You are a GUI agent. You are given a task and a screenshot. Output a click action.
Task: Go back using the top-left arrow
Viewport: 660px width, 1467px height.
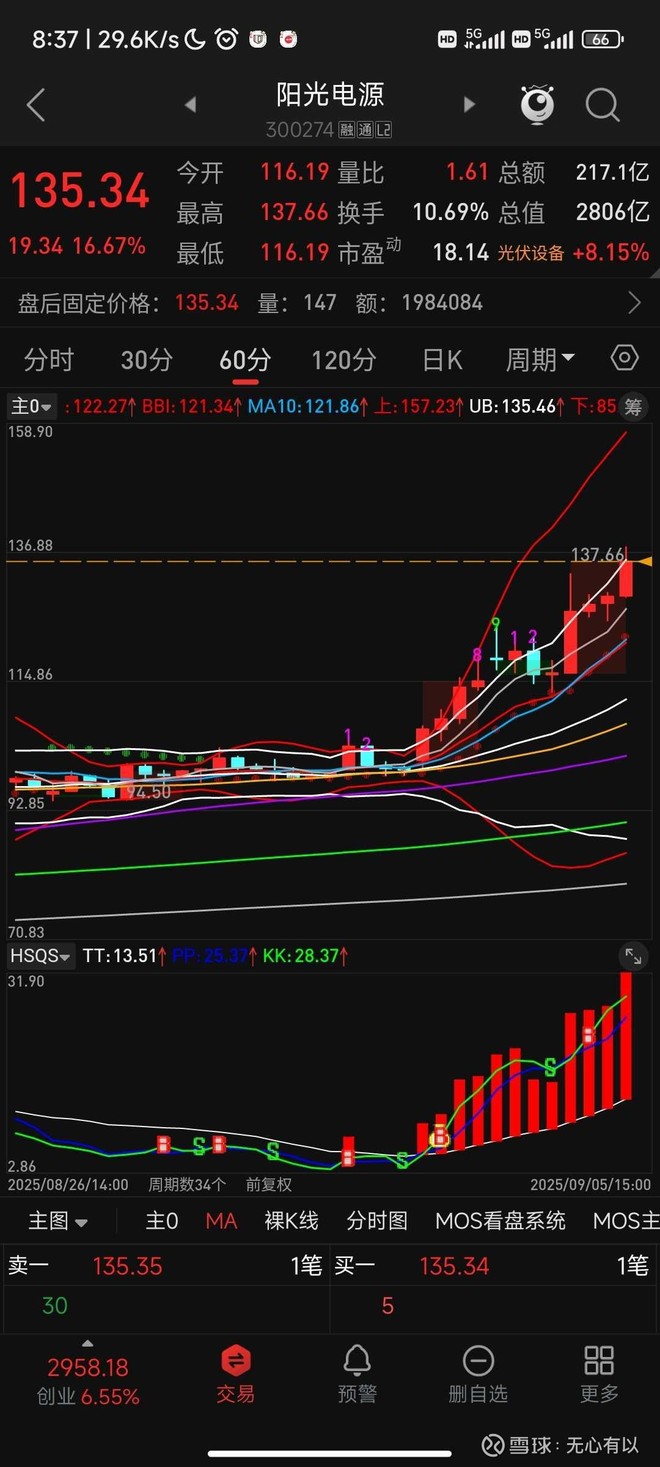pyautogui.click(x=36, y=105)
